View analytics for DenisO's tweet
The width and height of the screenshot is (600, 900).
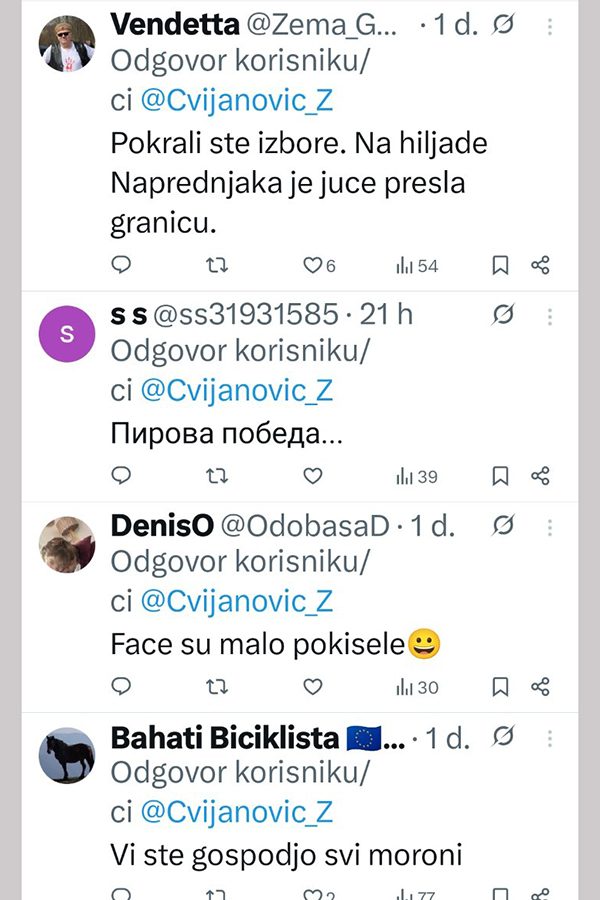tap(417, 686)
